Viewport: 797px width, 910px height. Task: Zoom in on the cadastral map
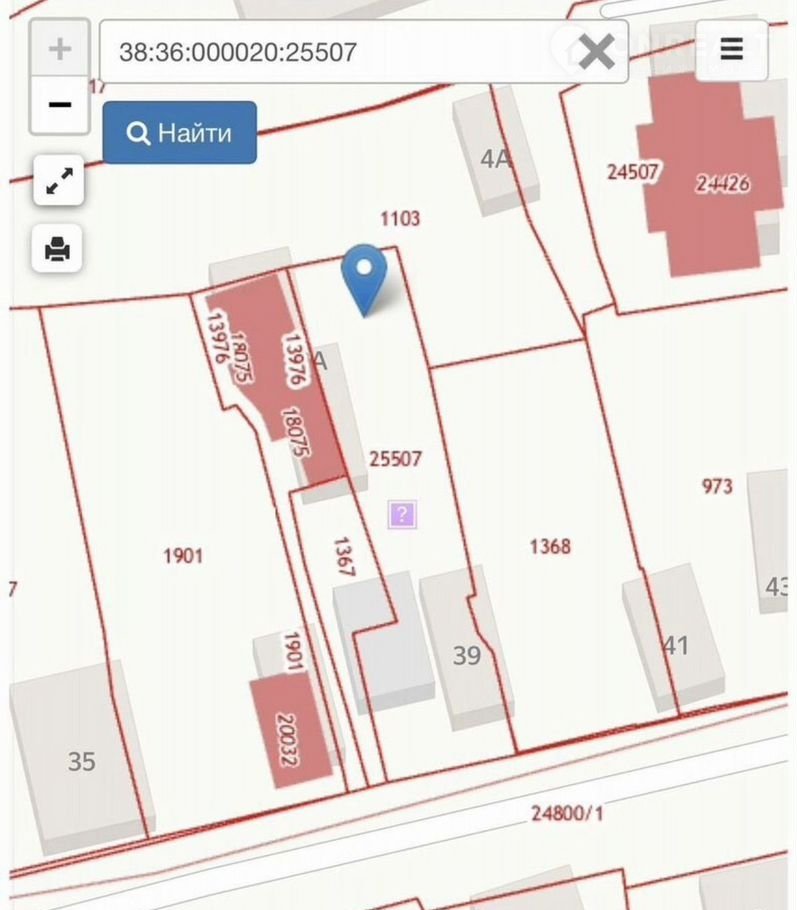60,49
